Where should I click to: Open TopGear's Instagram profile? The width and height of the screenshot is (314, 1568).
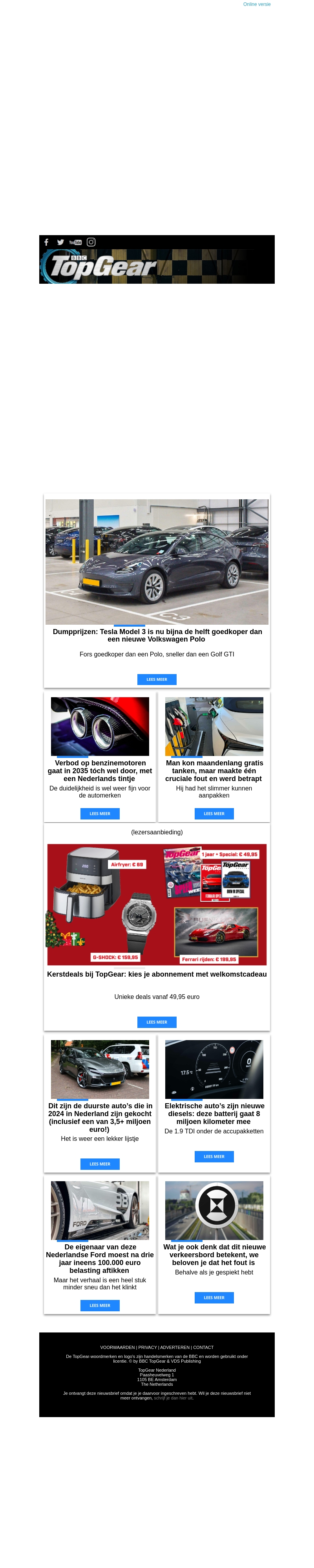click(91, 242)
